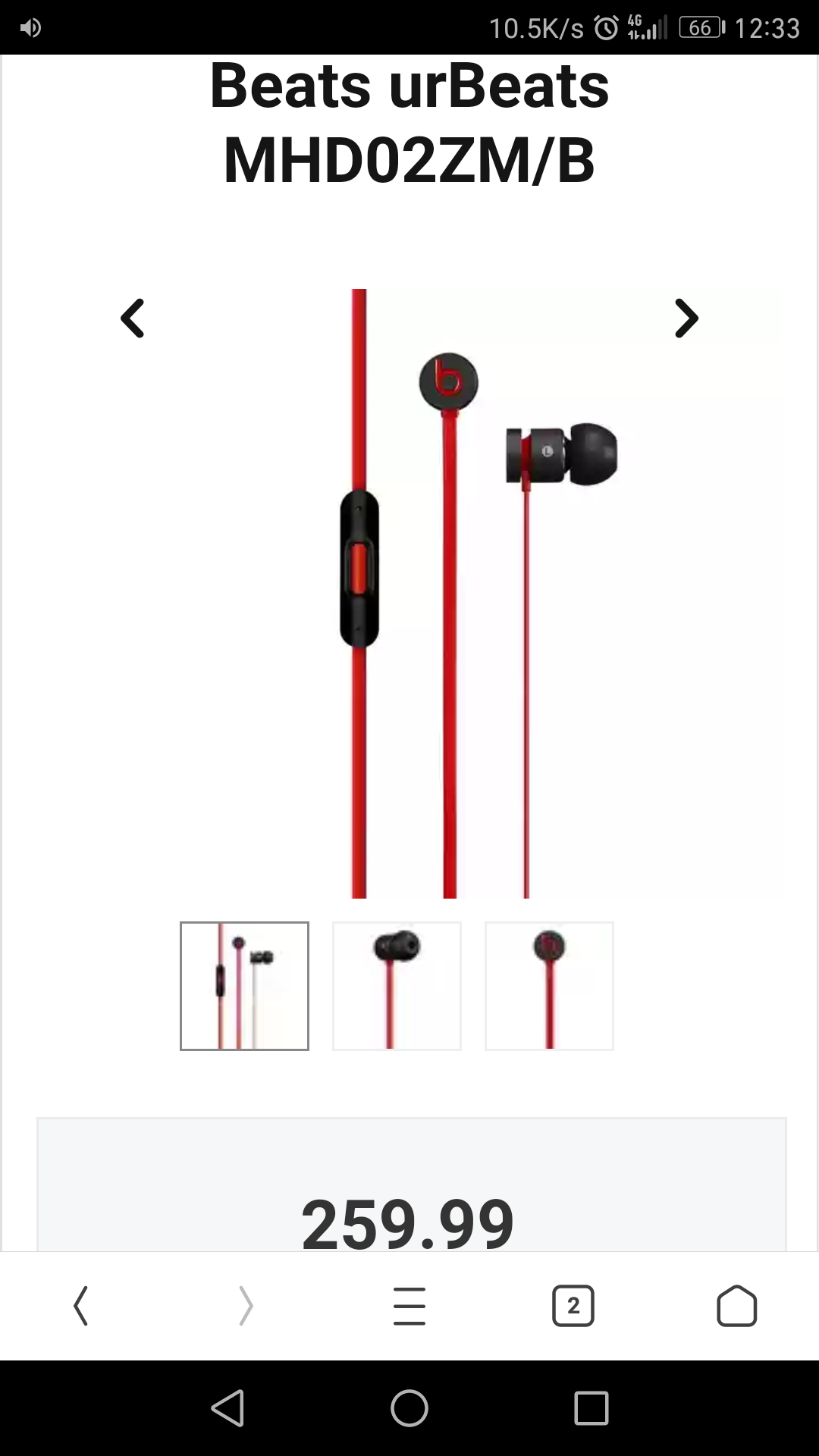Image resolution: width=819 pixels, height=1456 pixels.
Task: Go to the browser home page
Action: [736, 1306]
